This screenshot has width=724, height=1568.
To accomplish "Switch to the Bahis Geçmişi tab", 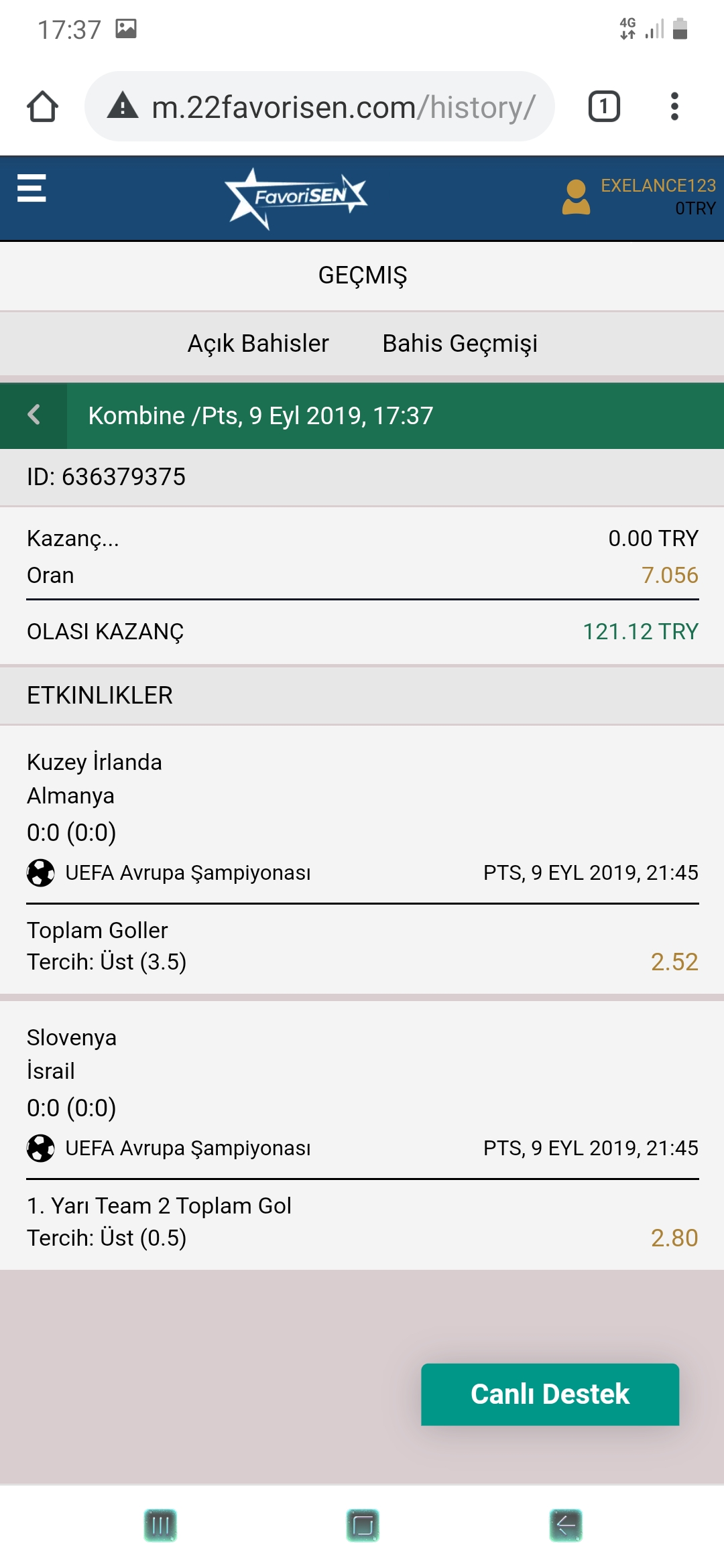I will [460, 344].
